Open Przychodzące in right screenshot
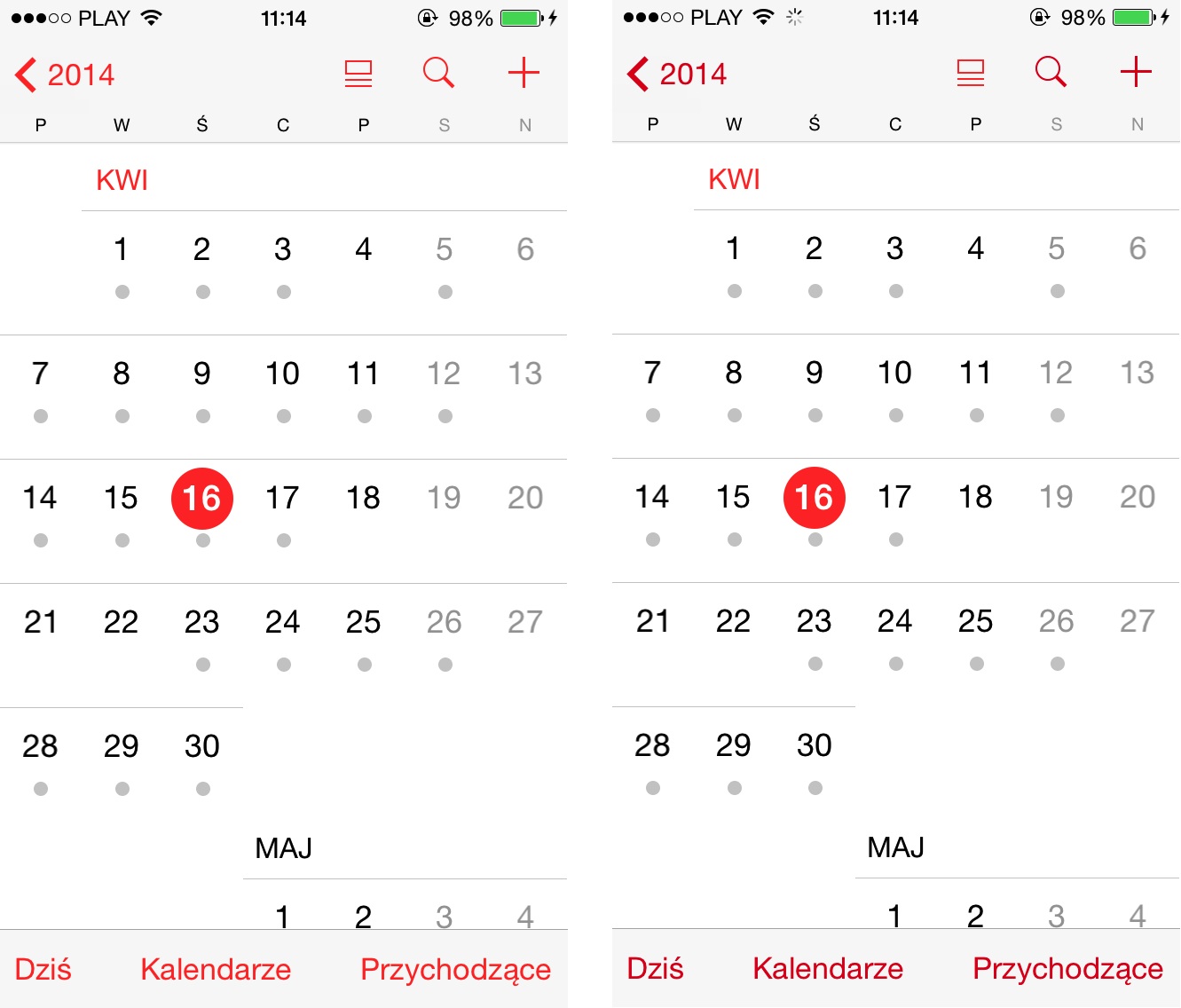Screen dimensions: 1181x1008 tap(1067, 968)
